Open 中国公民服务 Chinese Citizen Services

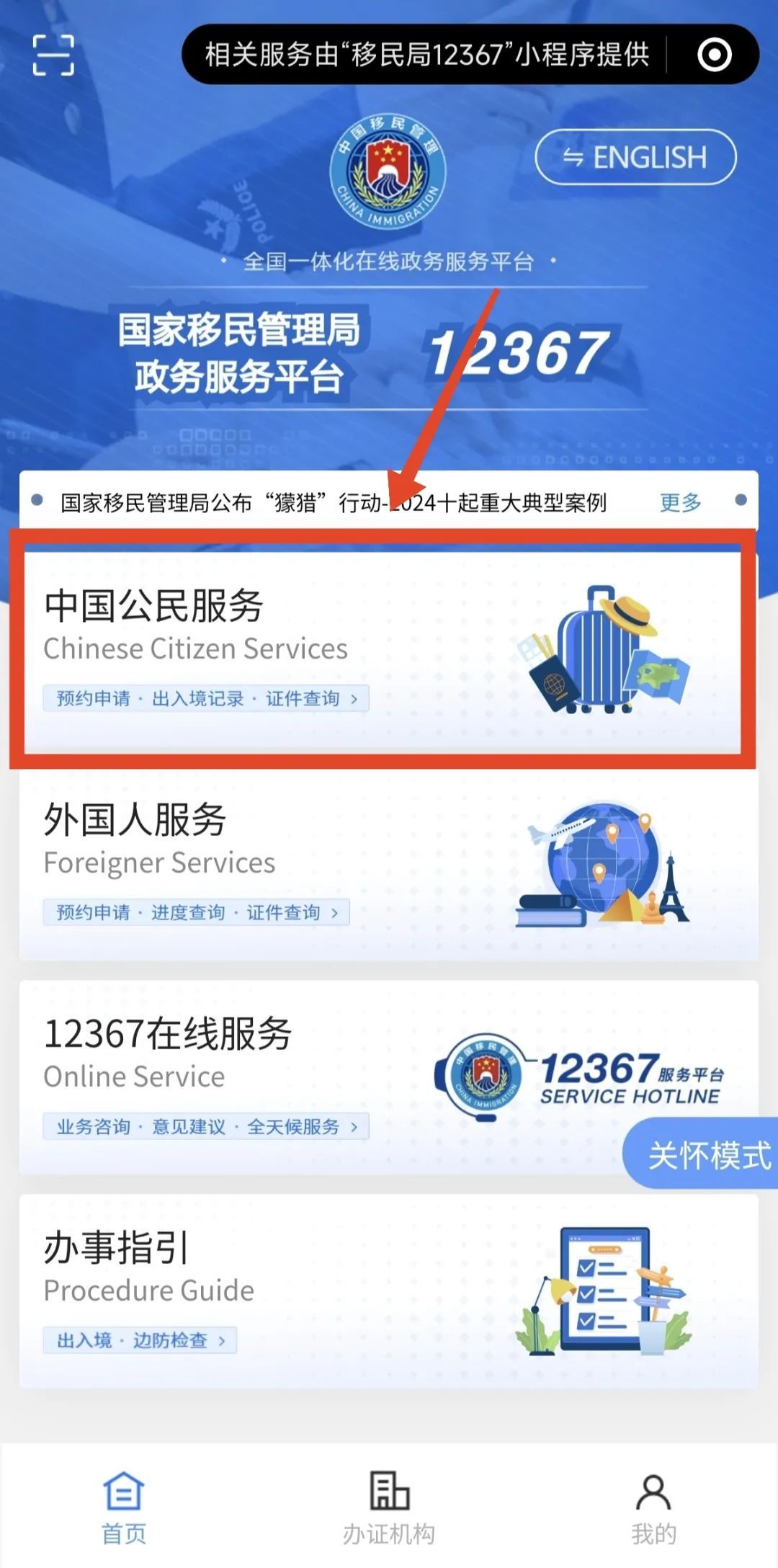382,649
